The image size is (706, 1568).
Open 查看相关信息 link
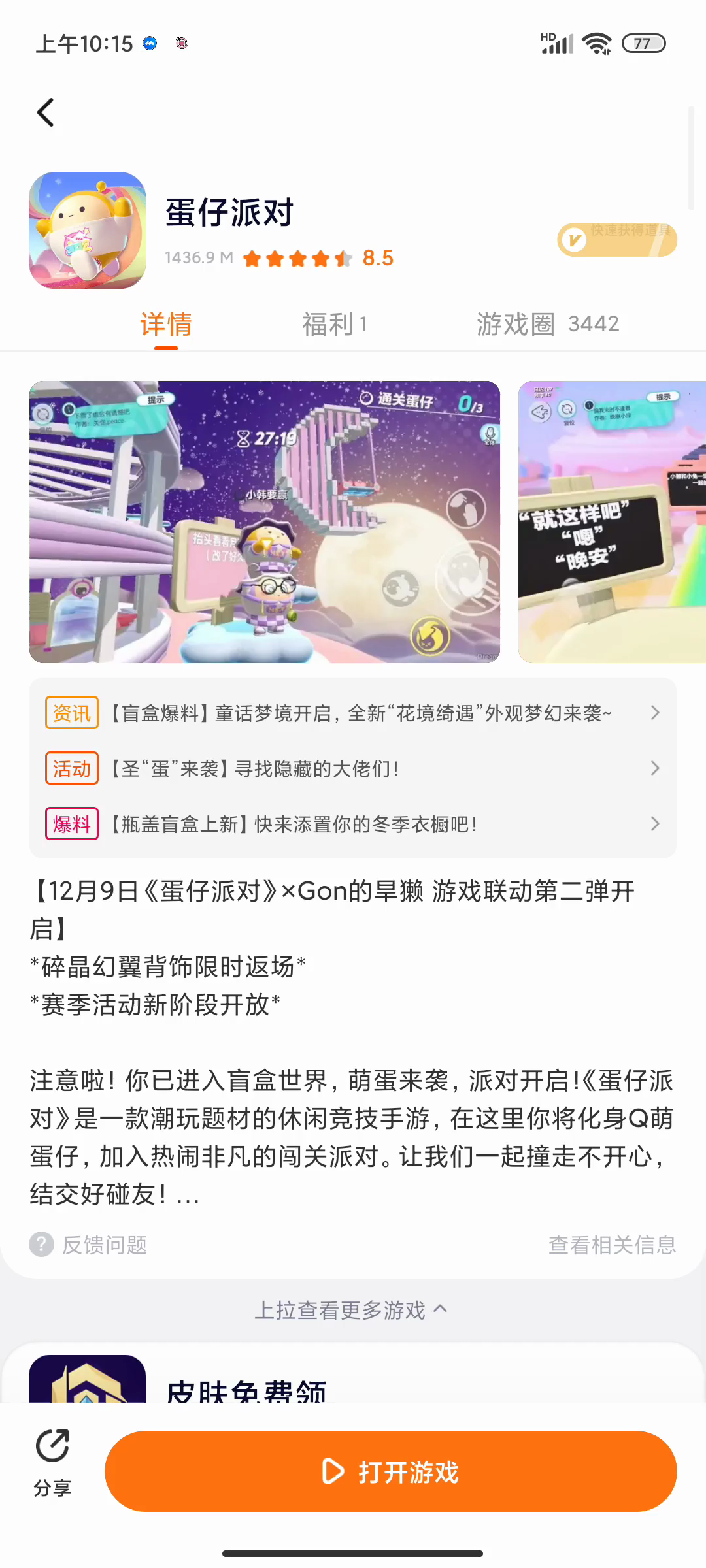[612, 1245]
